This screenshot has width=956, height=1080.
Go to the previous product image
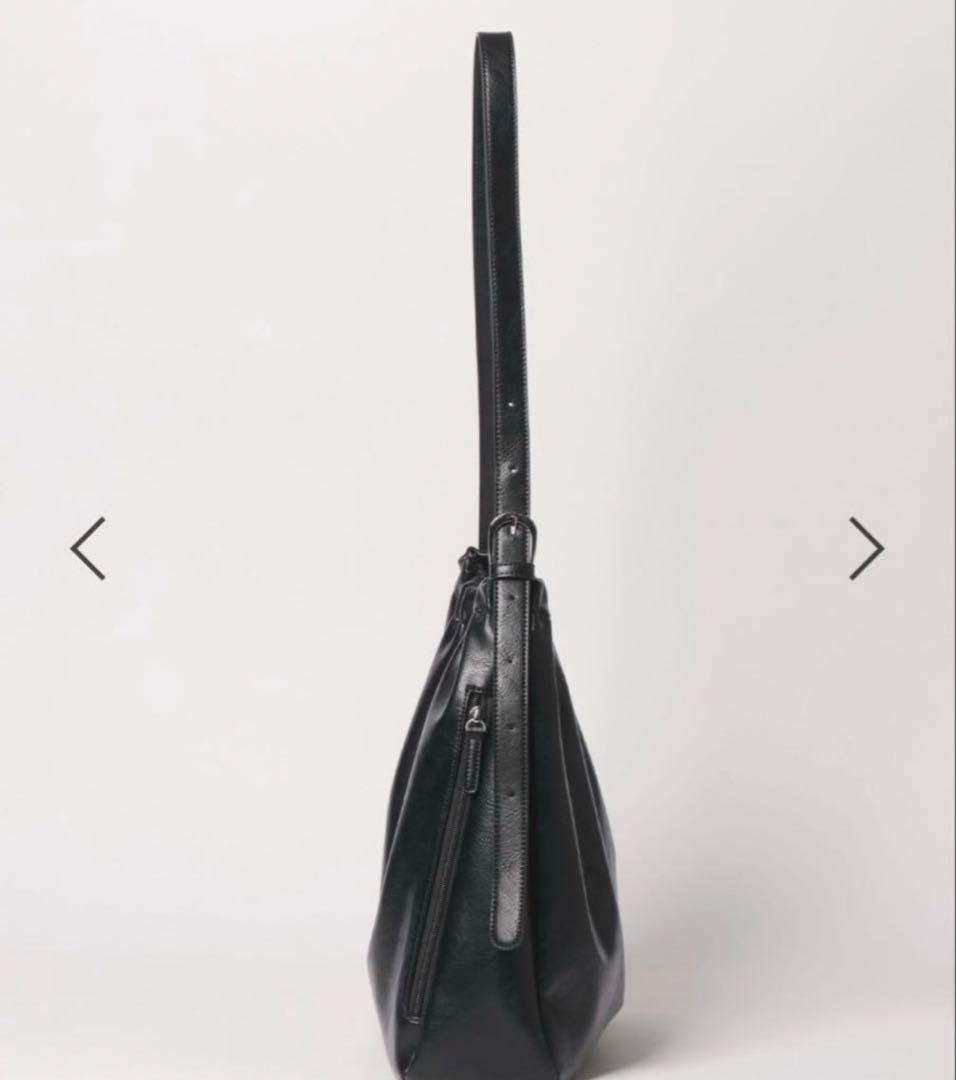pos(88,548)
